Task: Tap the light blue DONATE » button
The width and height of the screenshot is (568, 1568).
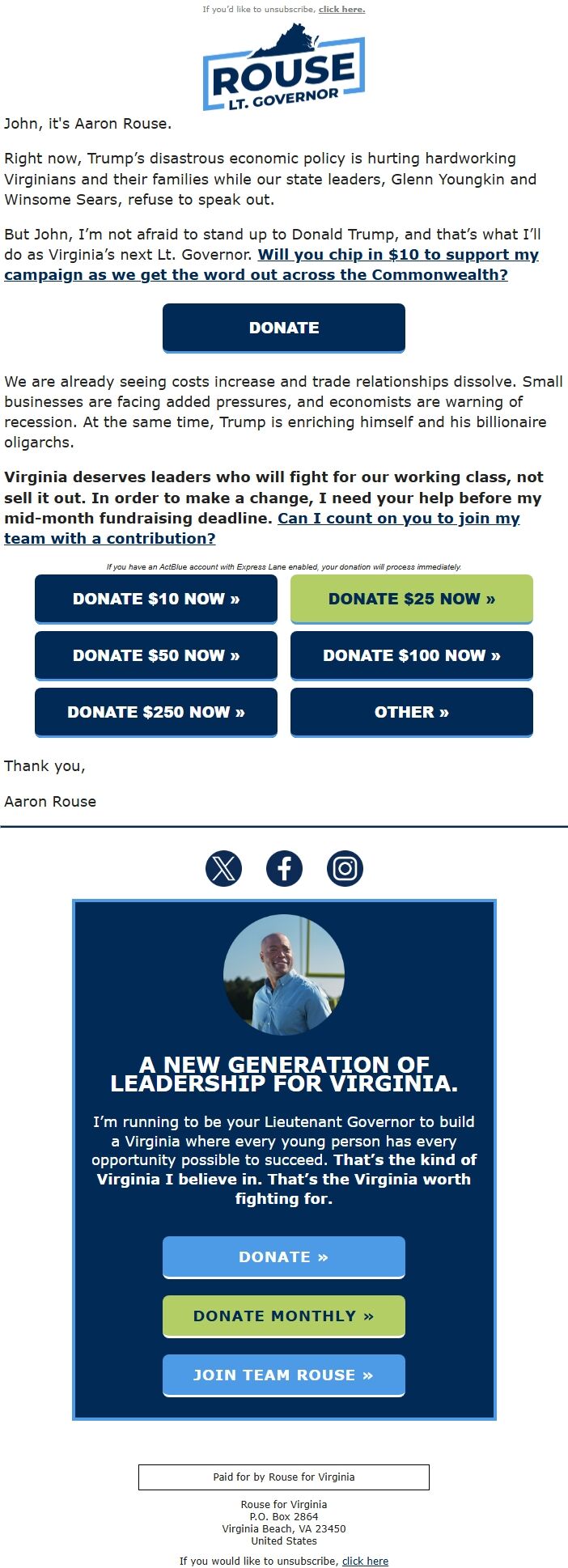Action: 284,1257
